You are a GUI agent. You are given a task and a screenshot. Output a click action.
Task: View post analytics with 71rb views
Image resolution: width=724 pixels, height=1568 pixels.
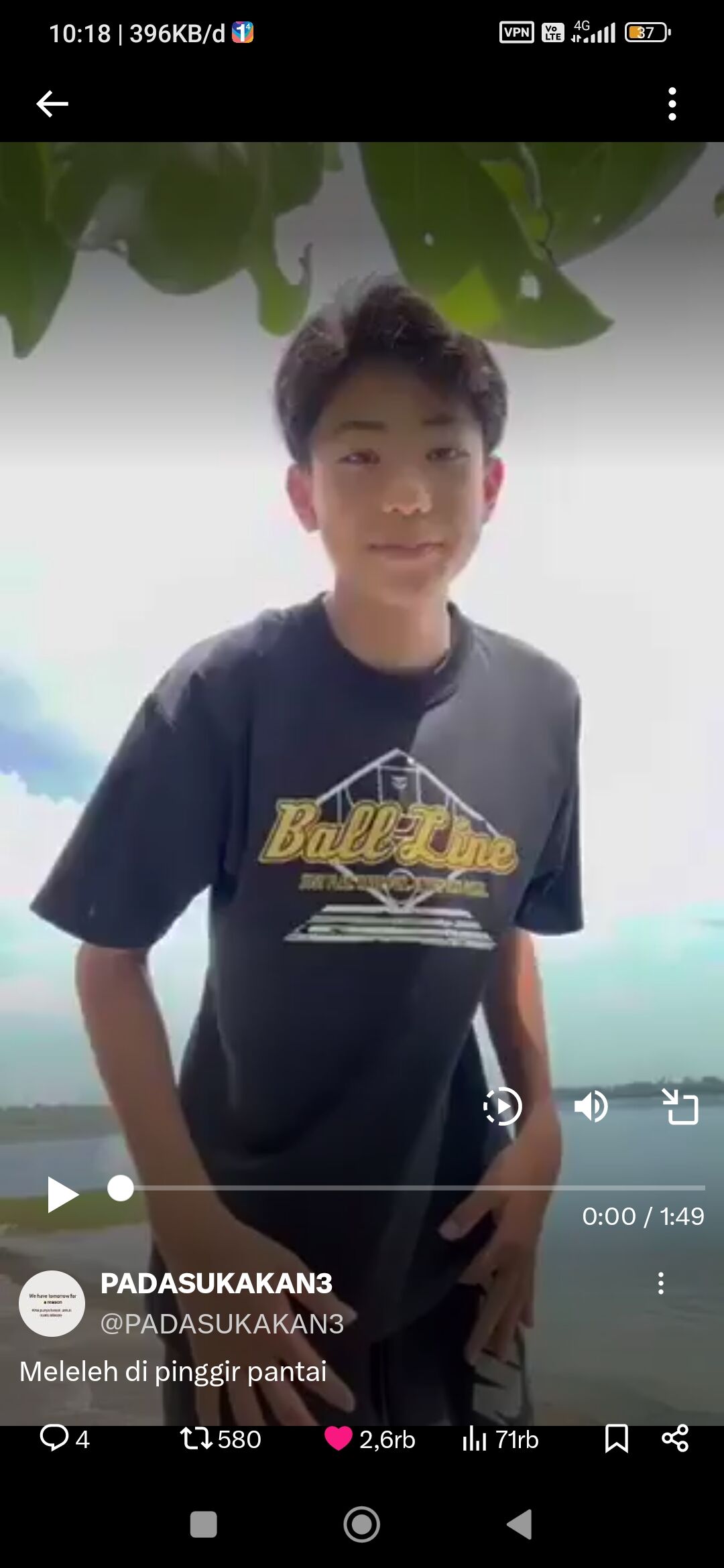pyautogui.click(x=500, y=1439)
